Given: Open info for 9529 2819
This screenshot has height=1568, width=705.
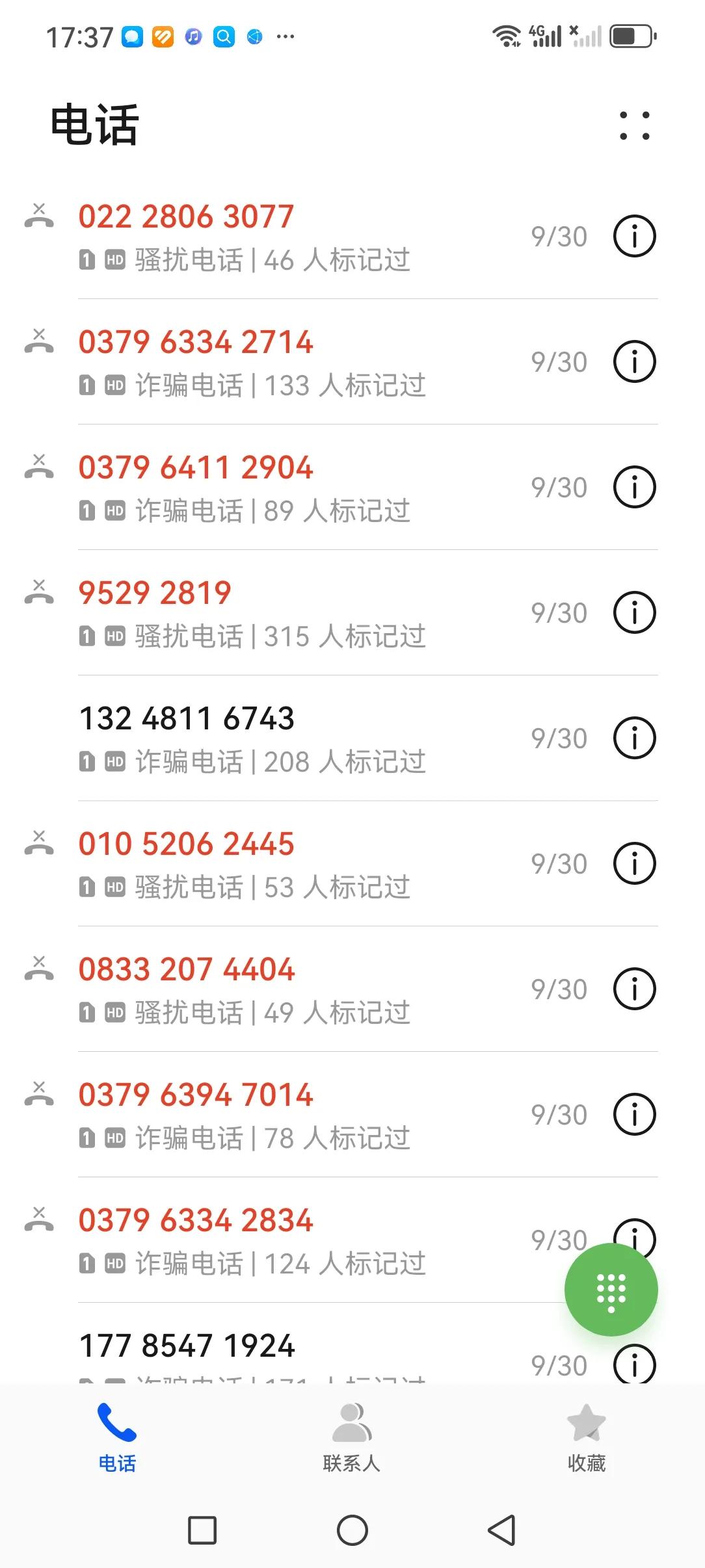Looking at the screenshot, I should click(634, 612).
